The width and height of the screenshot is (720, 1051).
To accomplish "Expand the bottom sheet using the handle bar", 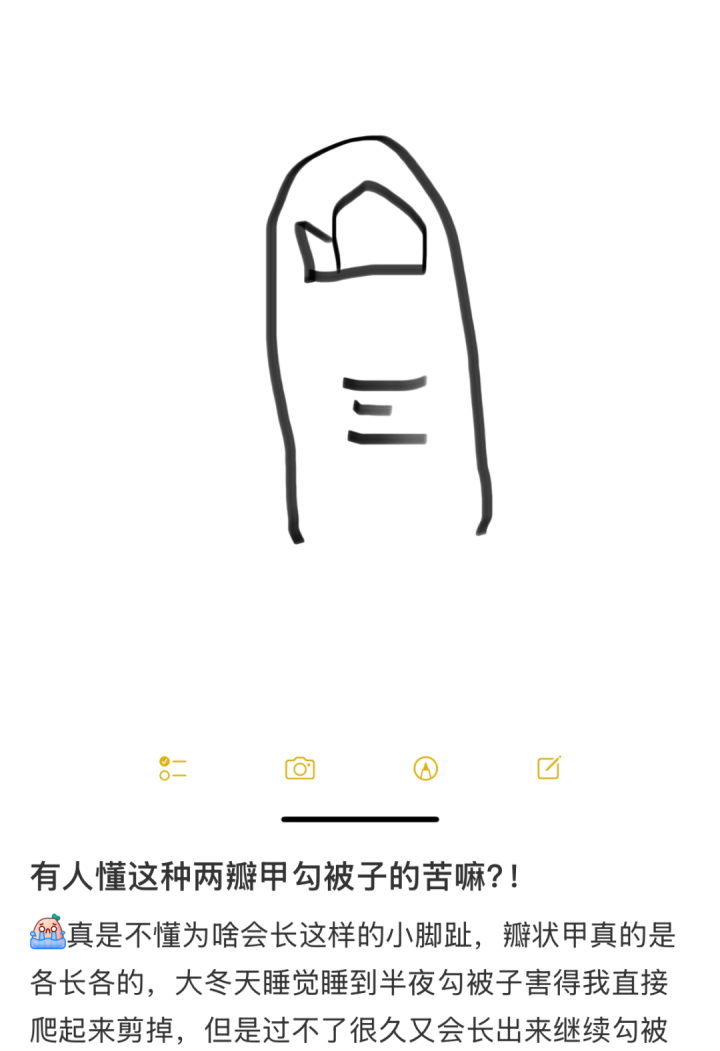I will [360, 818].
